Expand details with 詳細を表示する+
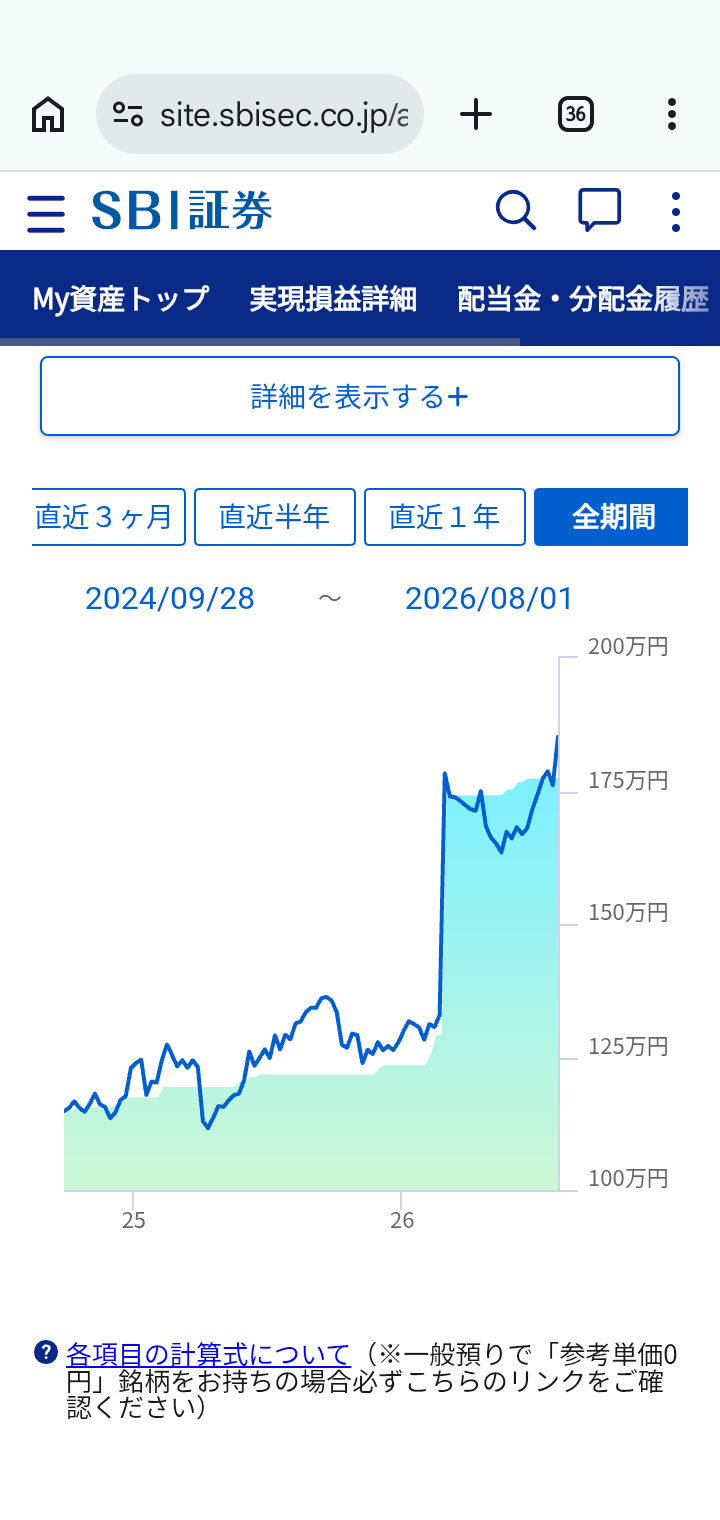The width and height of the screenshot is (720, 1520). tap(360, 396)
